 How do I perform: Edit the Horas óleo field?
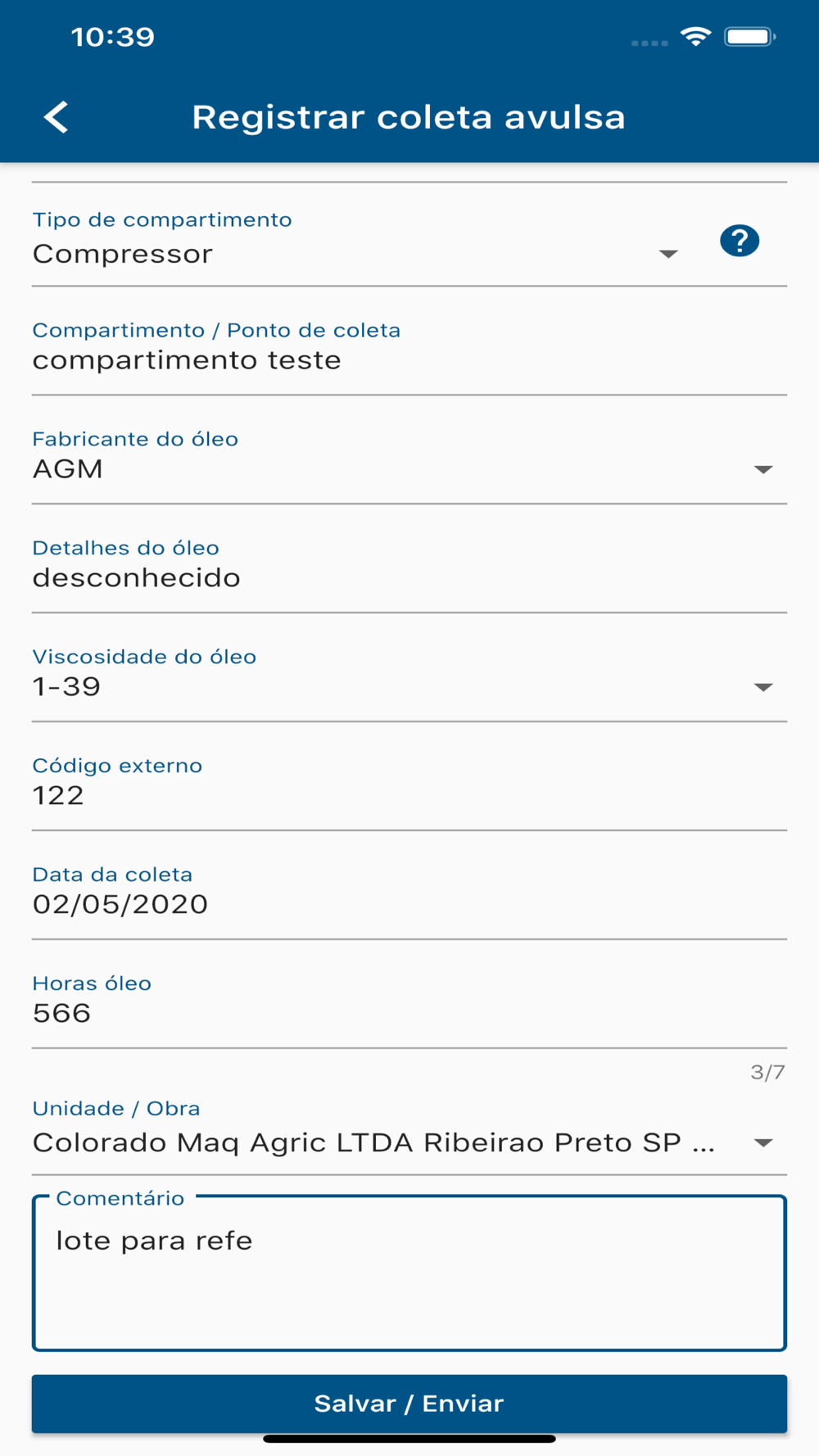[409, 1004]
